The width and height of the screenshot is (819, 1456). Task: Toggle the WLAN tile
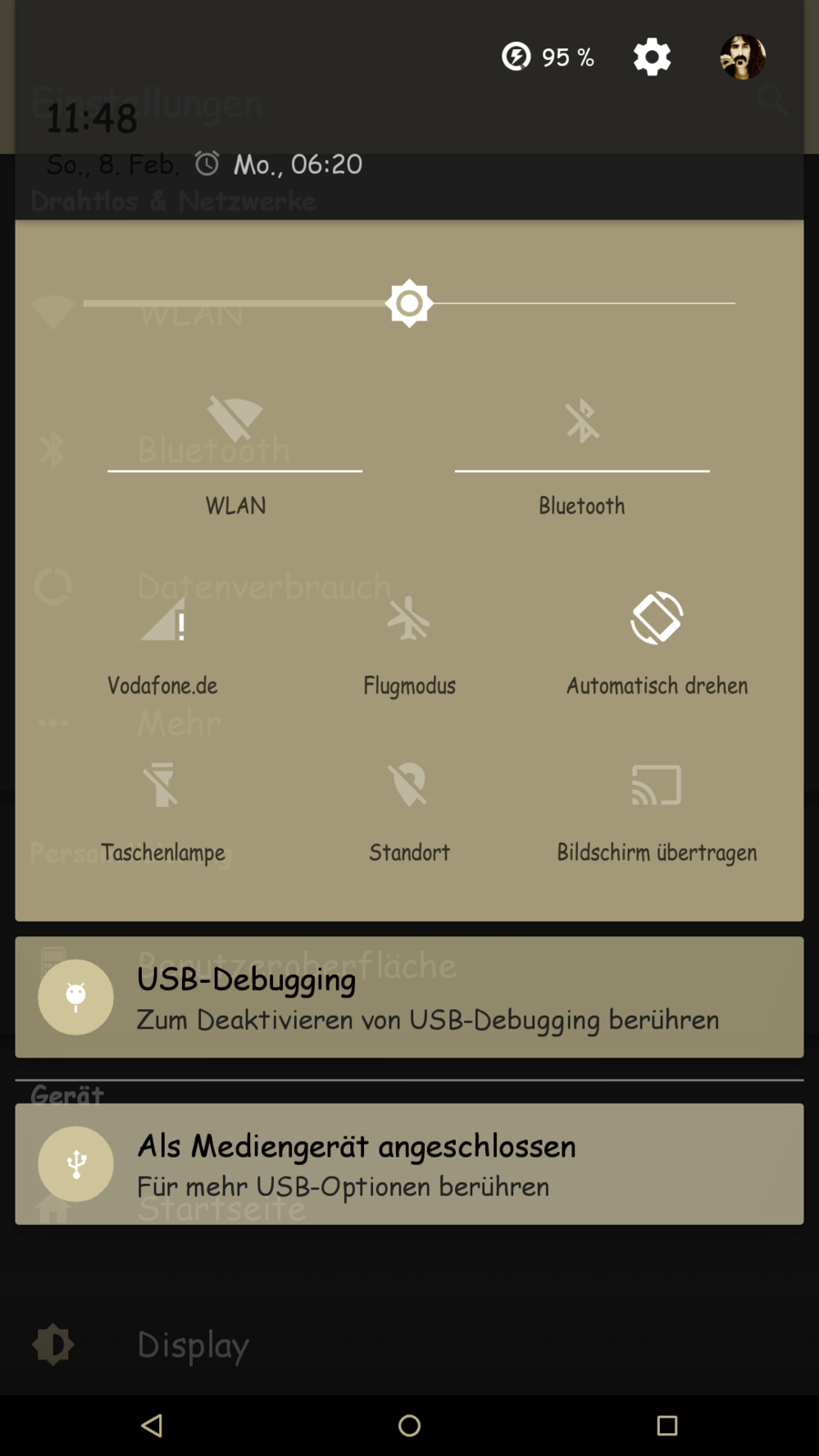pyautogui.click(x=235, y=420)
